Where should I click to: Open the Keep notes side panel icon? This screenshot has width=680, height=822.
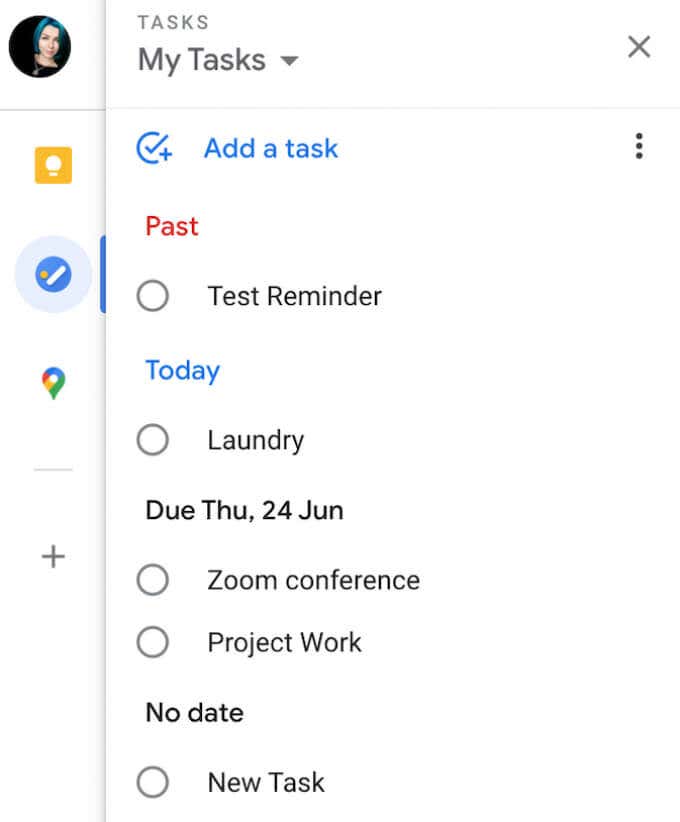click(x=53, y=165)
